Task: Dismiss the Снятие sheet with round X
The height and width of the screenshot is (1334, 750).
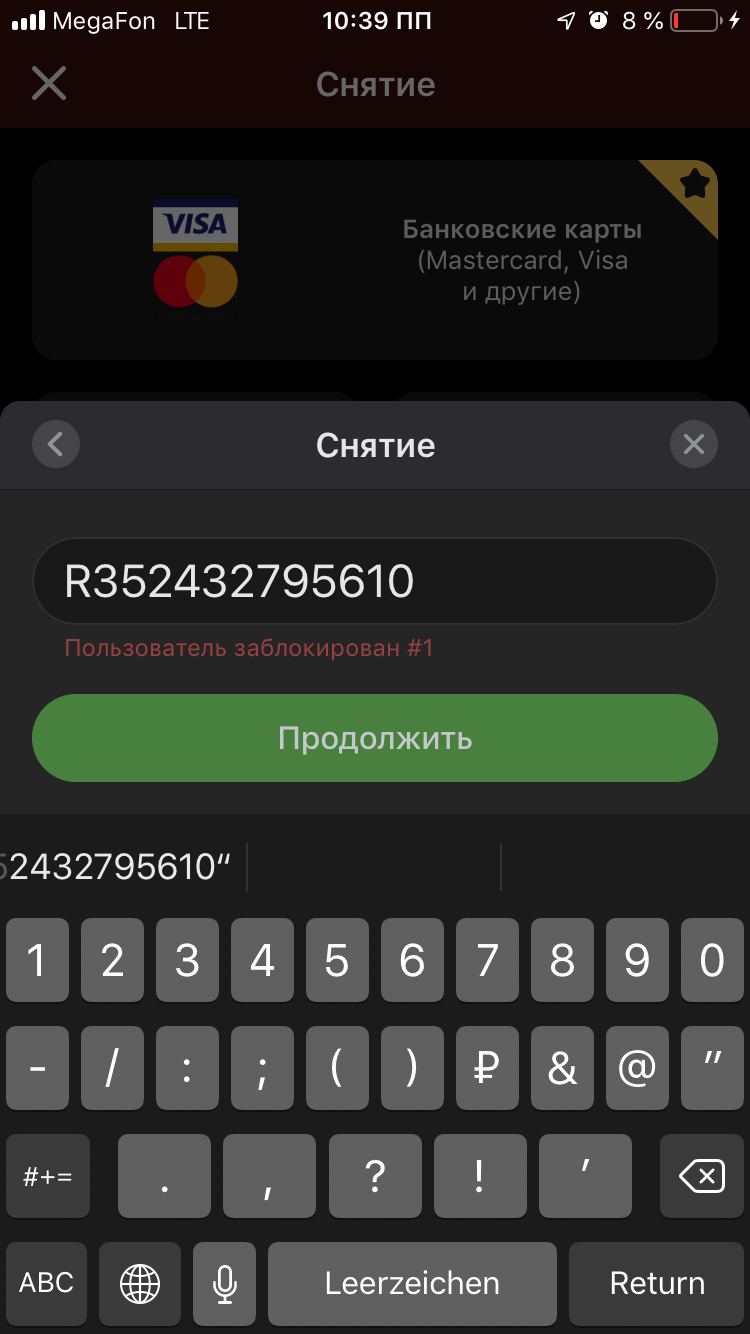Action: pos(694,444)
